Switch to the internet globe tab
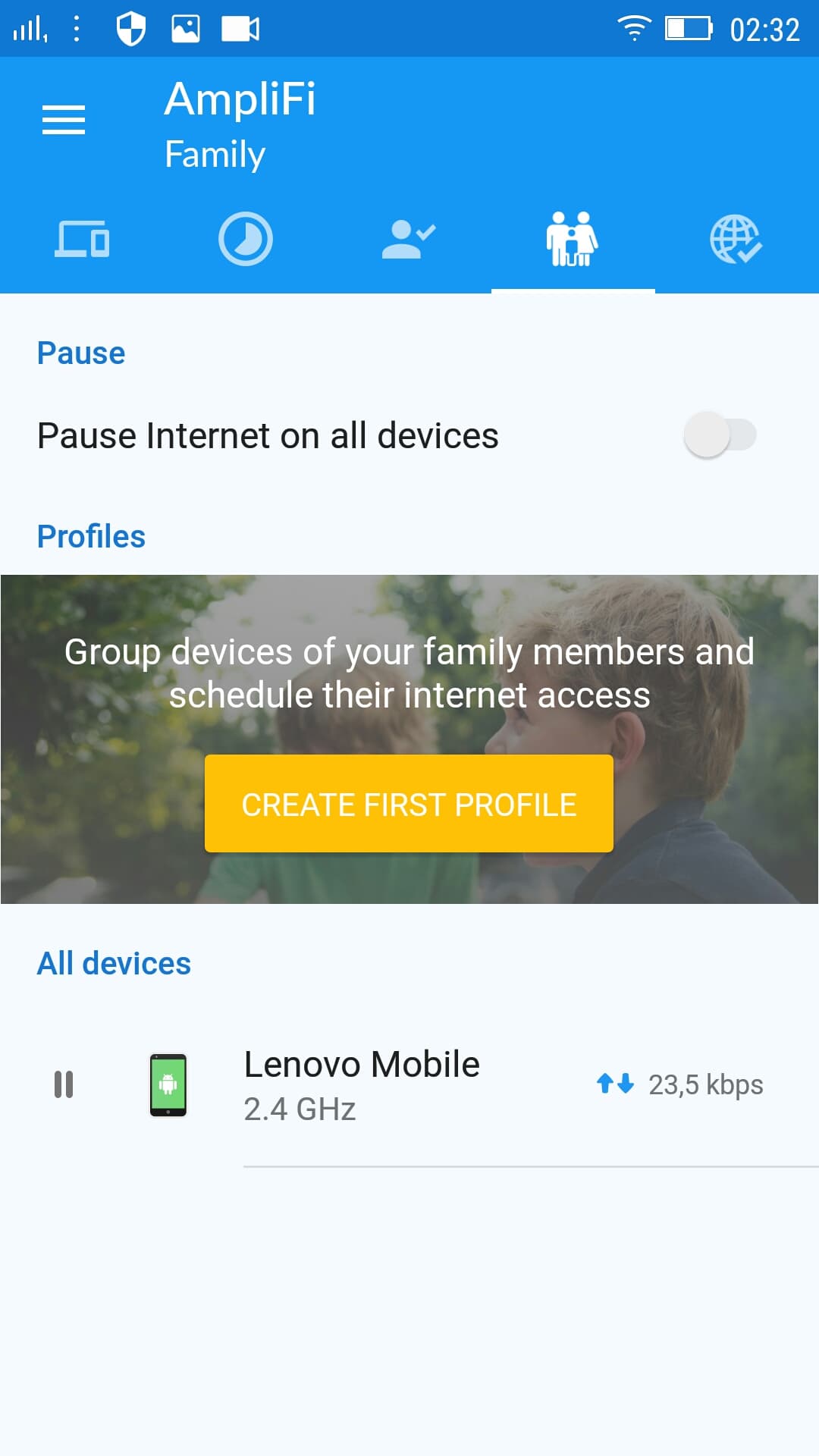819x1456 pixels. (x=736, y=239)
